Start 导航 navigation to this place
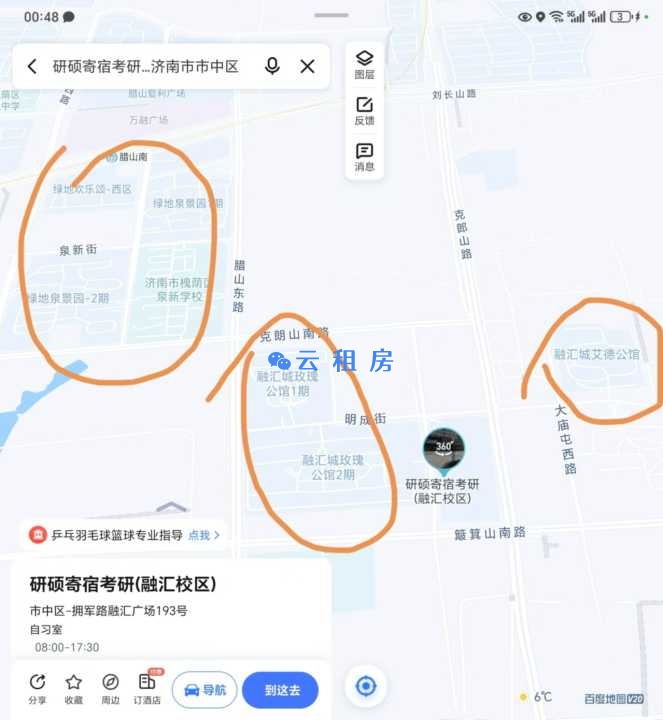The image size is (663, 720). (205, 690)
